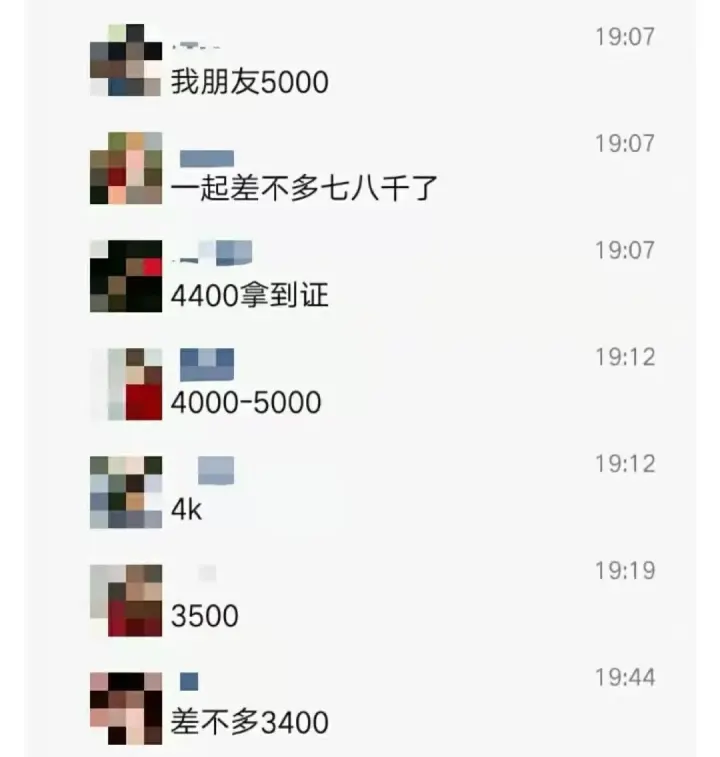This screenshot has width=720, height=757.
Task: Open the 4000-5000 message row
Action: click(x=247, y=403)
